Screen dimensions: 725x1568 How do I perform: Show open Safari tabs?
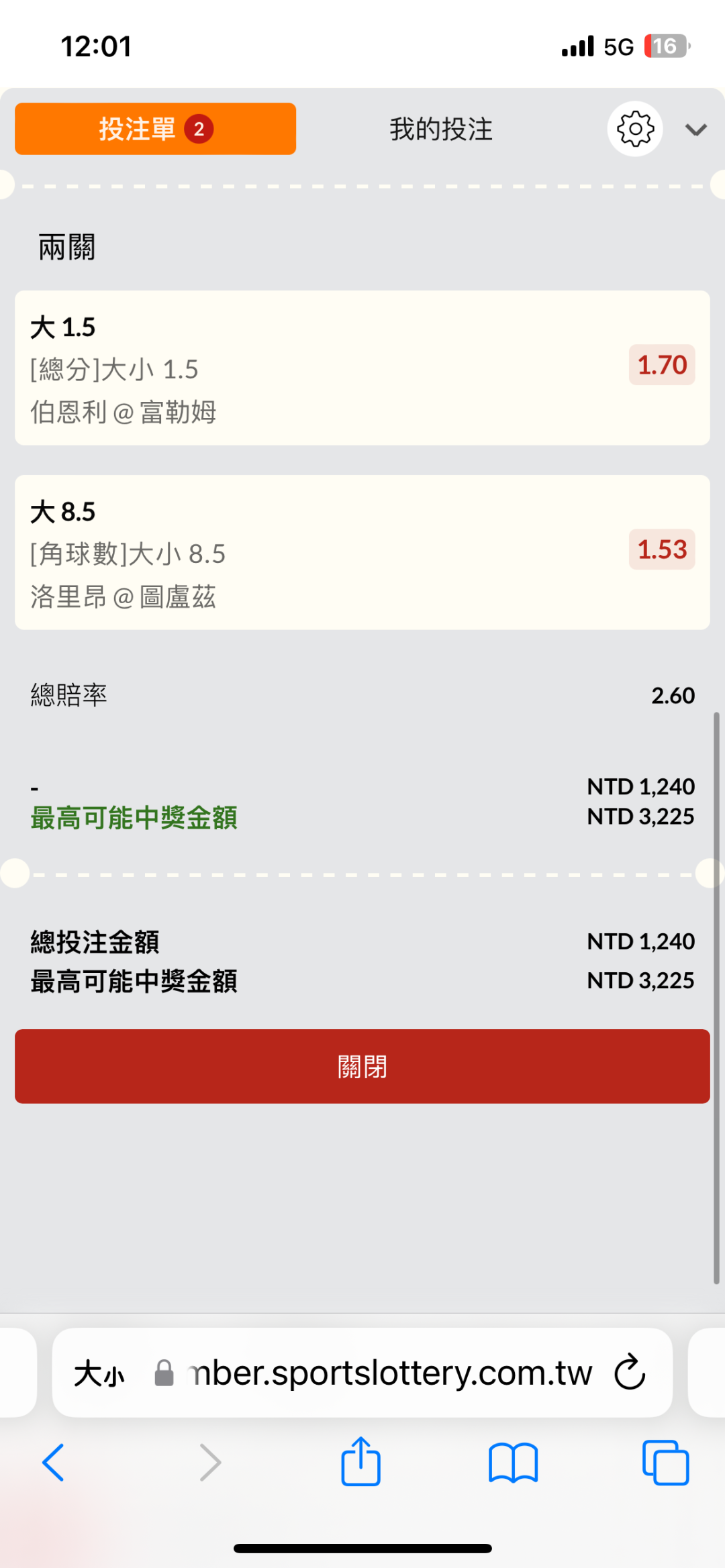pyautogui.click(x=665, y=1462)
